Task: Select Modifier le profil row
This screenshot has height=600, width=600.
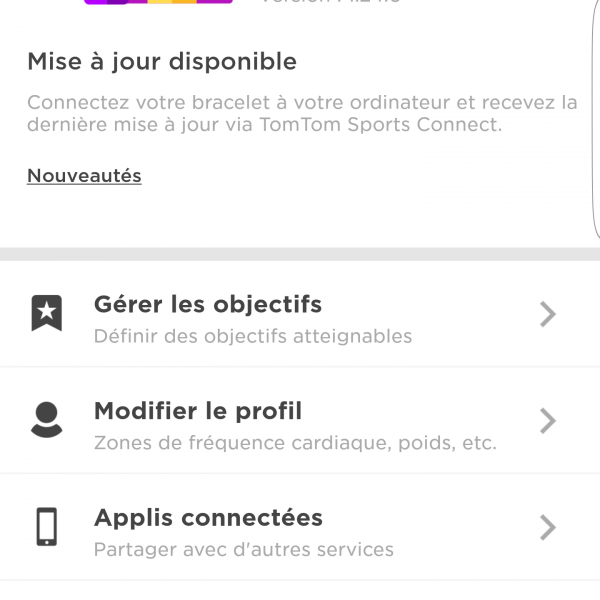Action: click(x=298, y=422)
